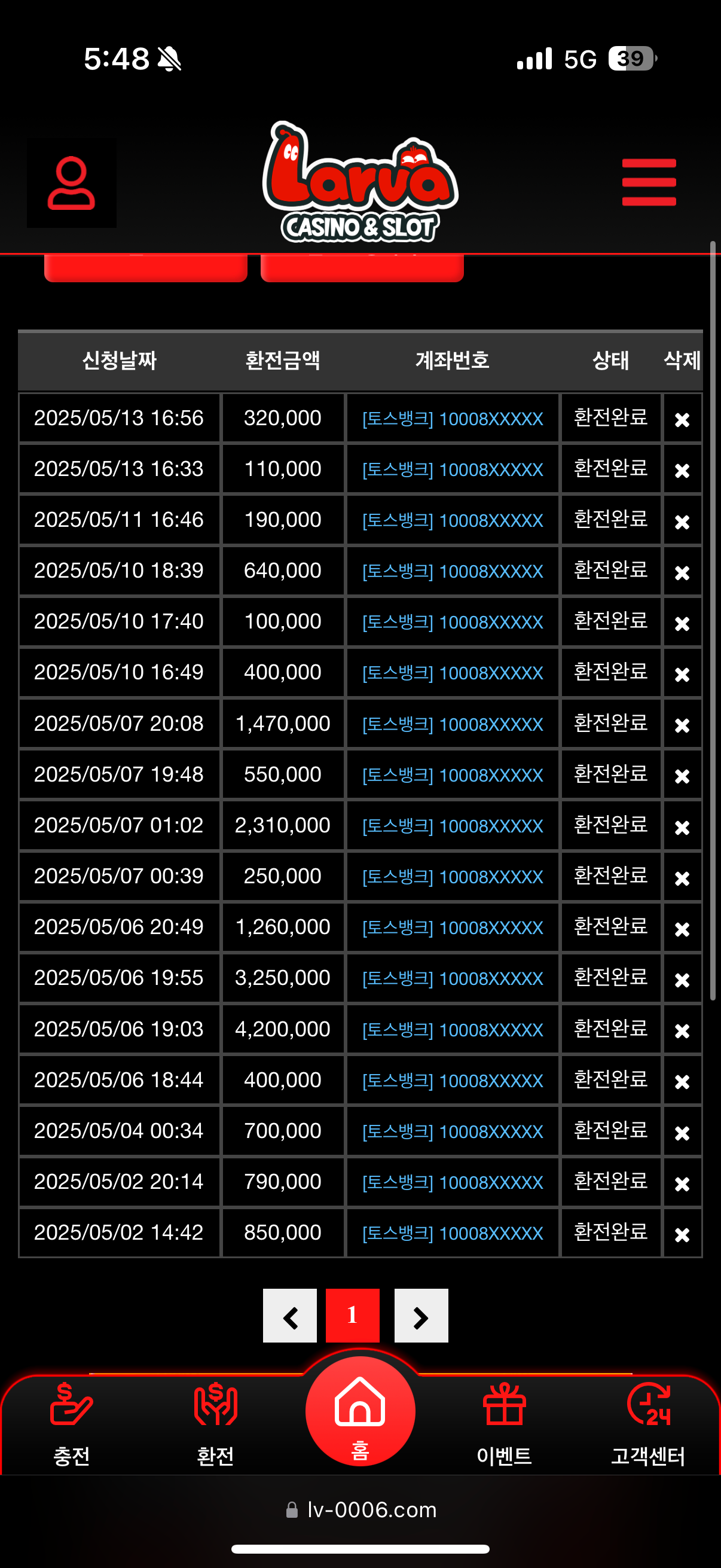
Task: Delete the 2025/05/13 16:33 withdrawal record
Action: [682, 471]
